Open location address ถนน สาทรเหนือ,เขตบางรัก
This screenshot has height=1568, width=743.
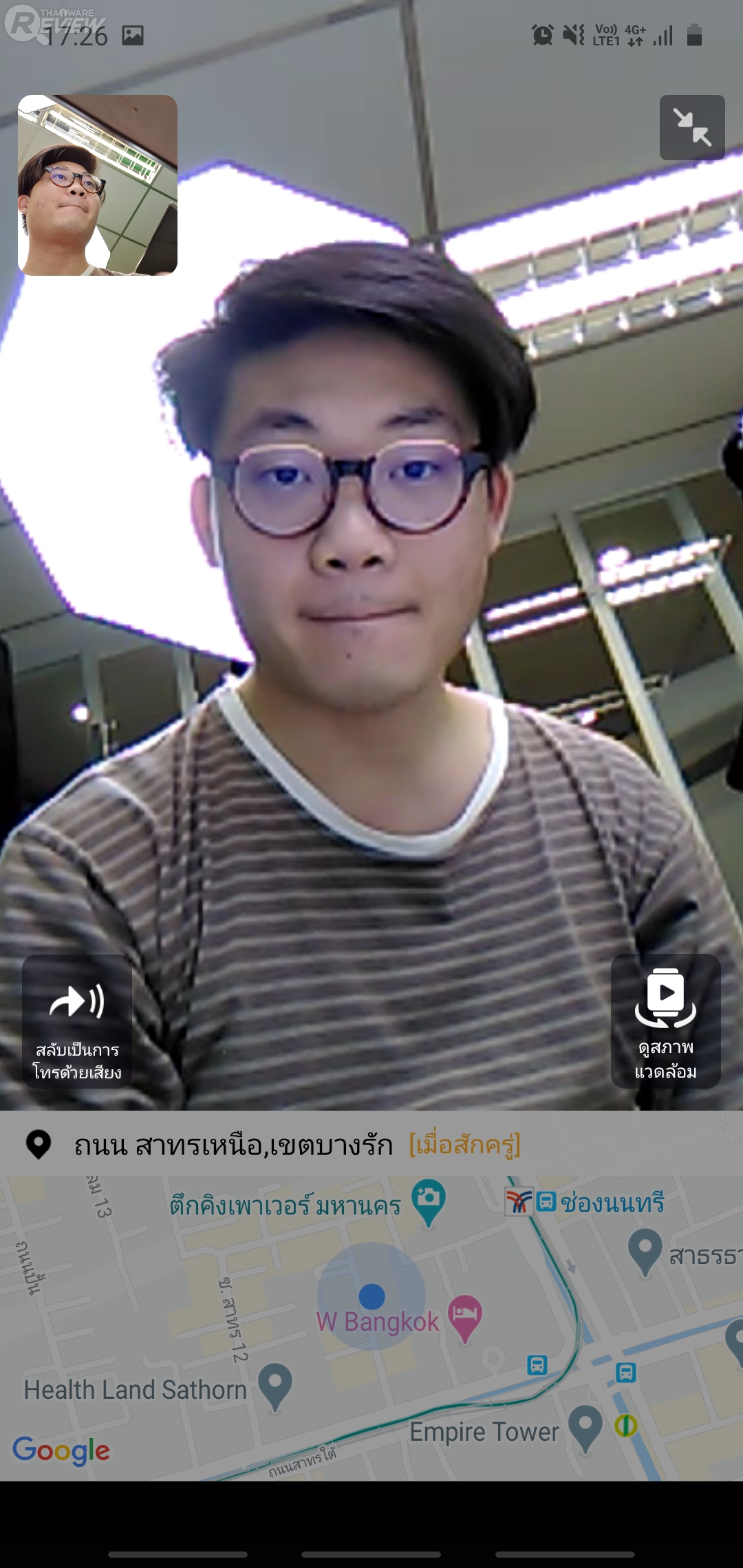pyautogui.click(x=234, y=1145)
